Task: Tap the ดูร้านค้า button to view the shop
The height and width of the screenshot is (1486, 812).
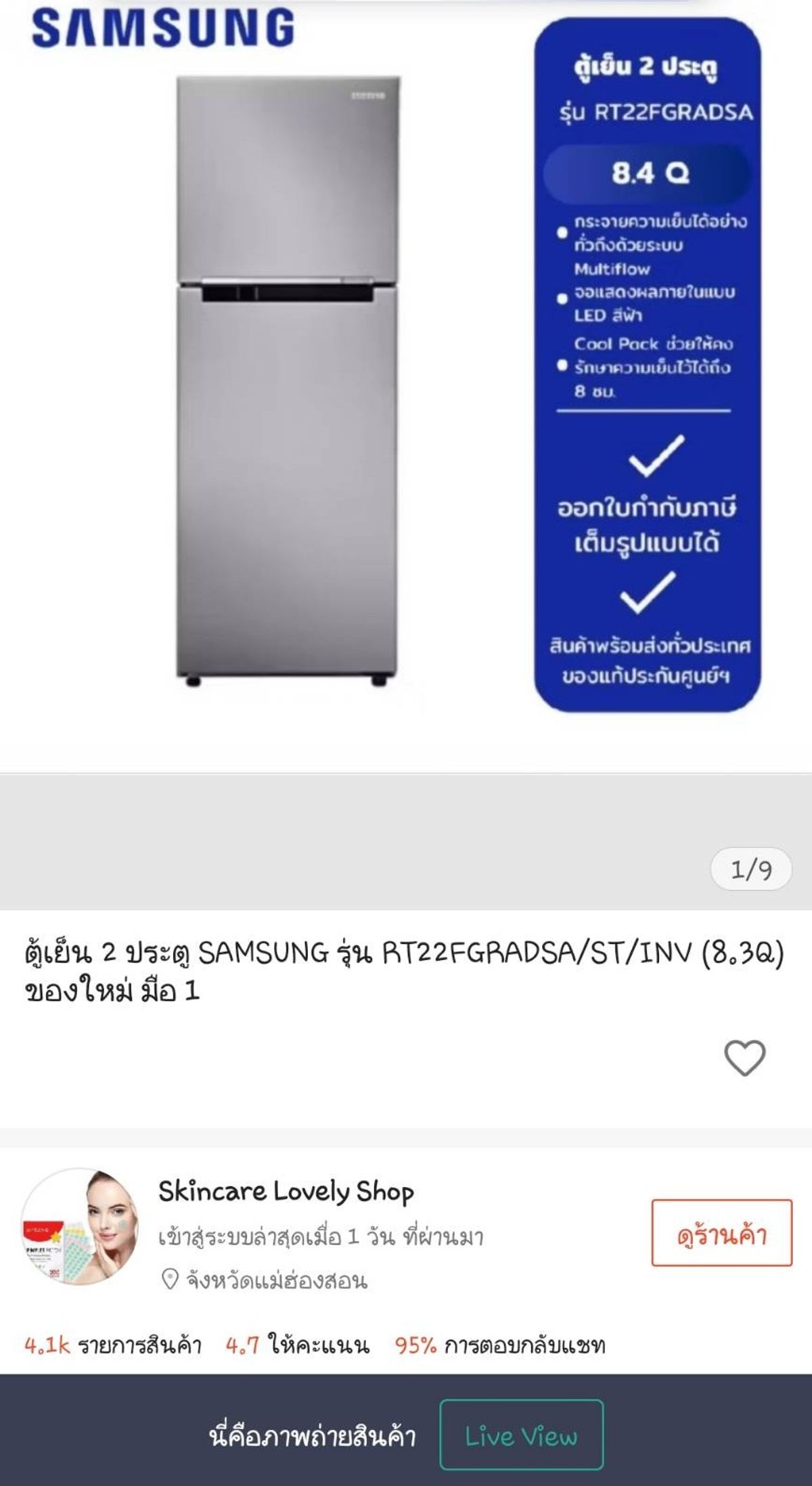Action: tap(721, 1232)
